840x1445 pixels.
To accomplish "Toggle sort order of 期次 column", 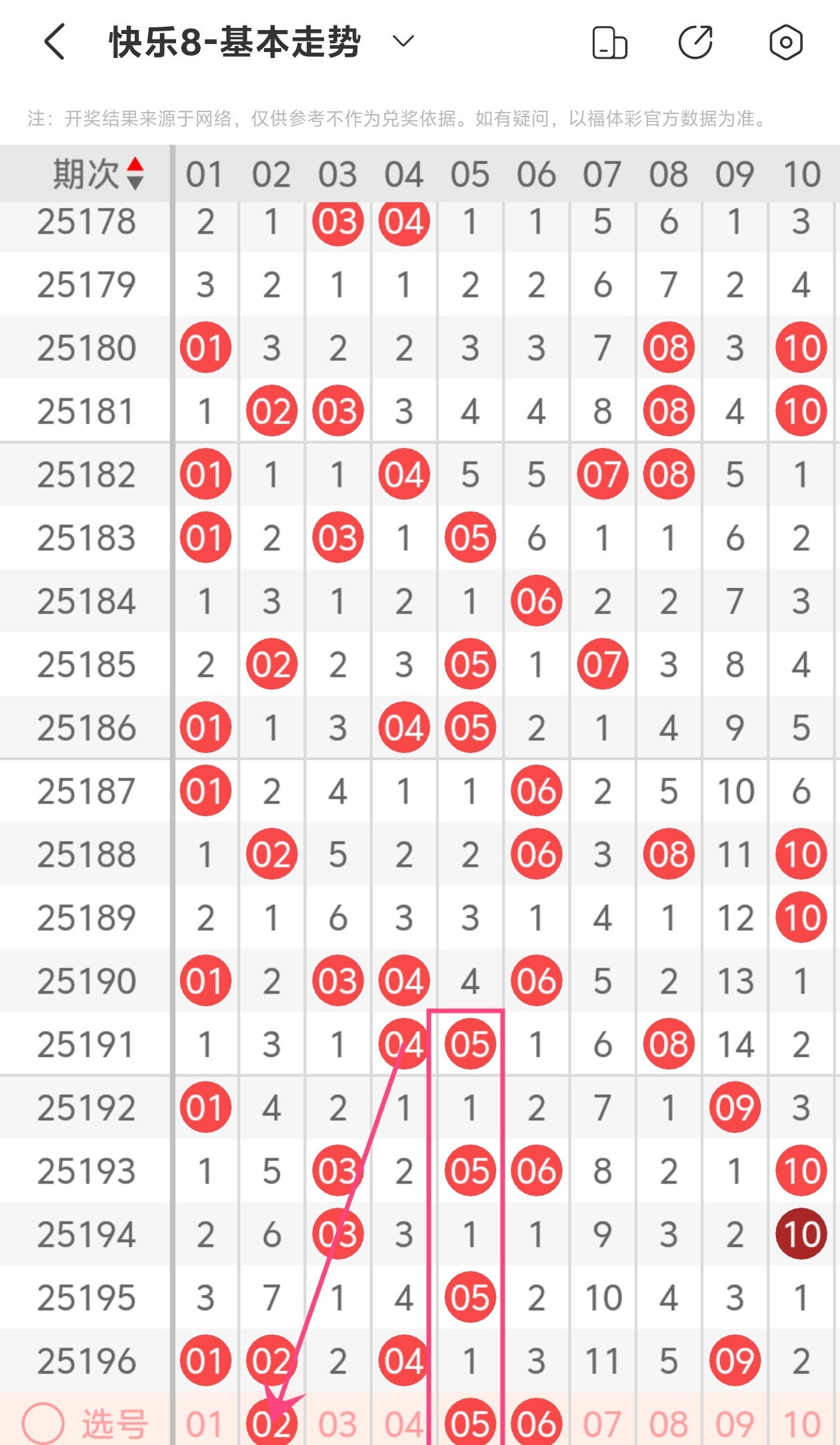I will [x=135, y=173].
